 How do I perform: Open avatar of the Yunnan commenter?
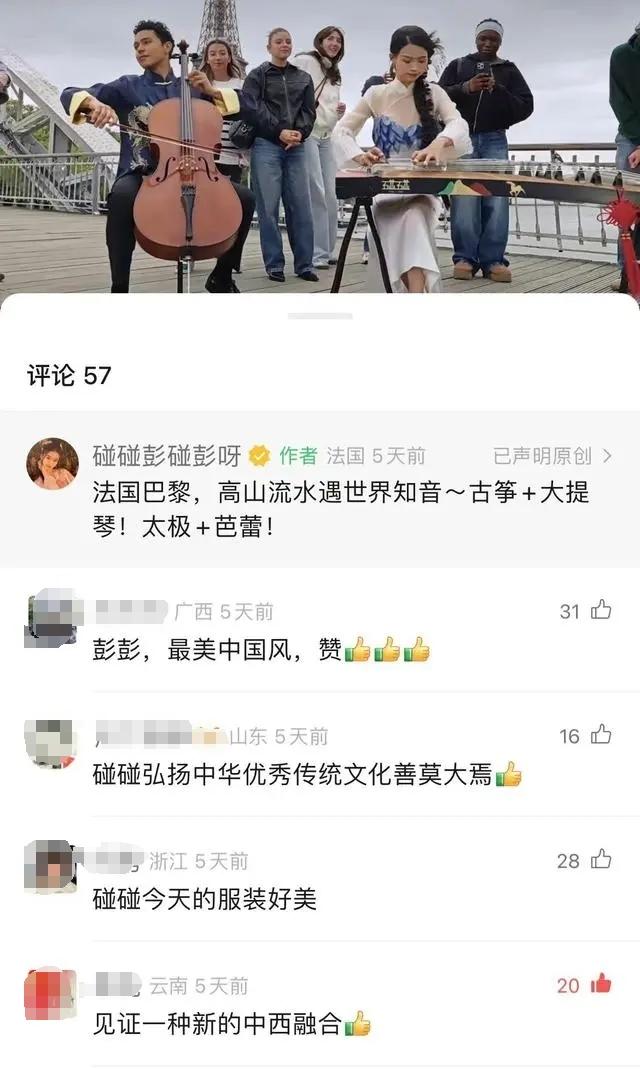click(51, 992)
